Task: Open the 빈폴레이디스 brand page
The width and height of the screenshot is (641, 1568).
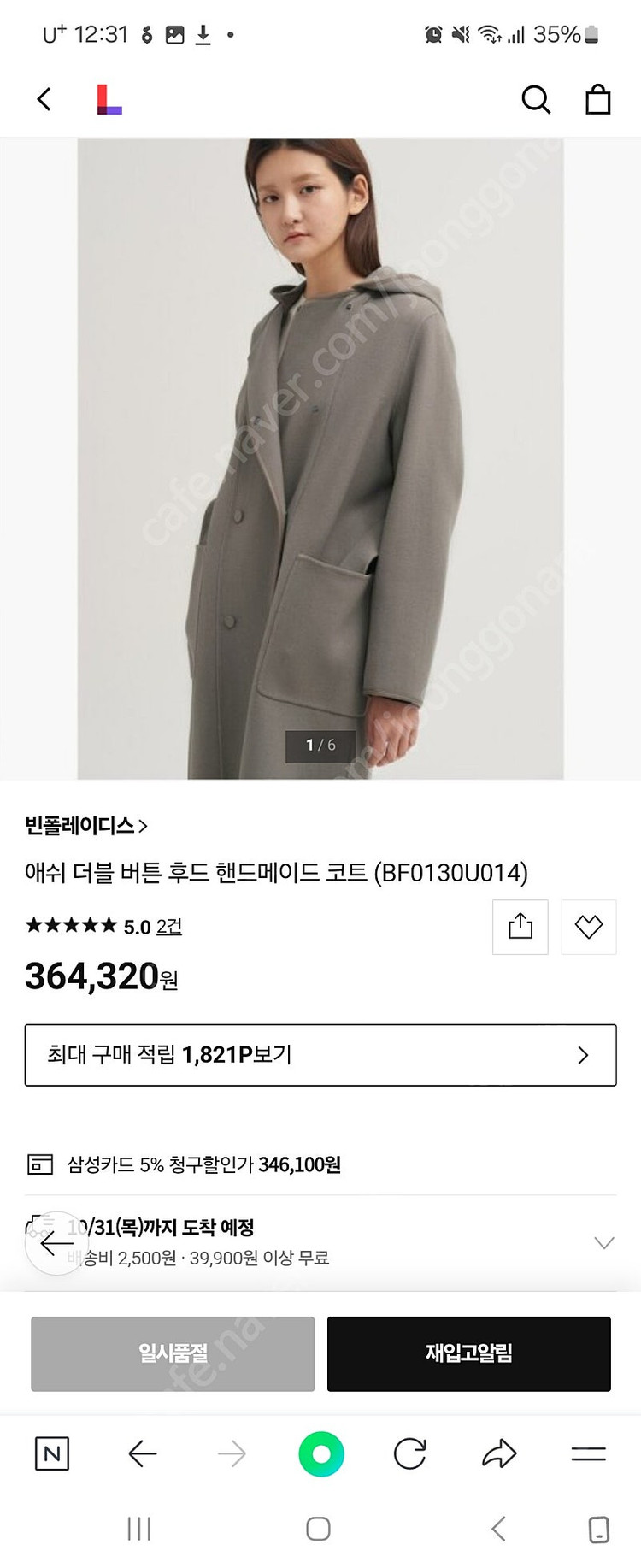Action: [x=86, y=825]
